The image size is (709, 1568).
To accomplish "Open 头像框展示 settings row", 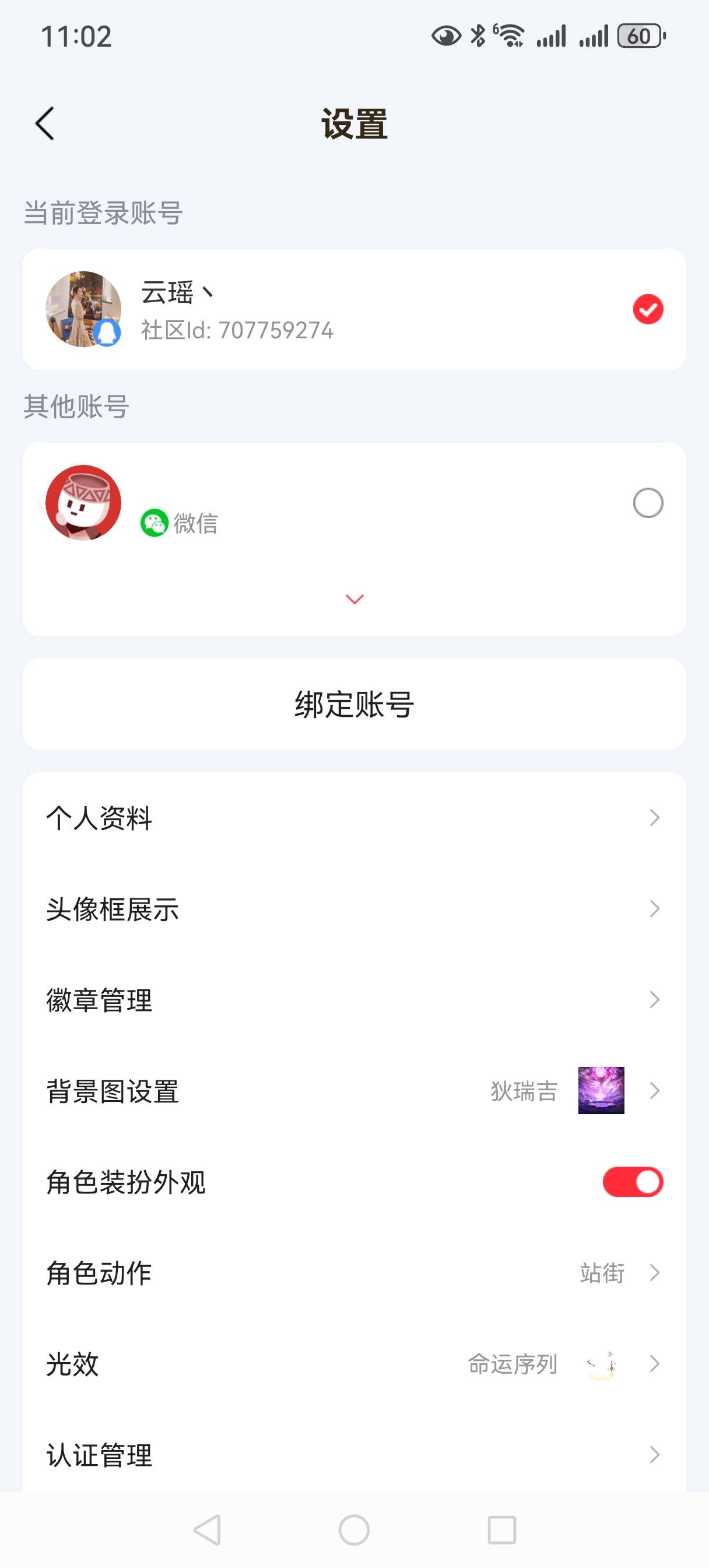I will (x=353, y=909).
